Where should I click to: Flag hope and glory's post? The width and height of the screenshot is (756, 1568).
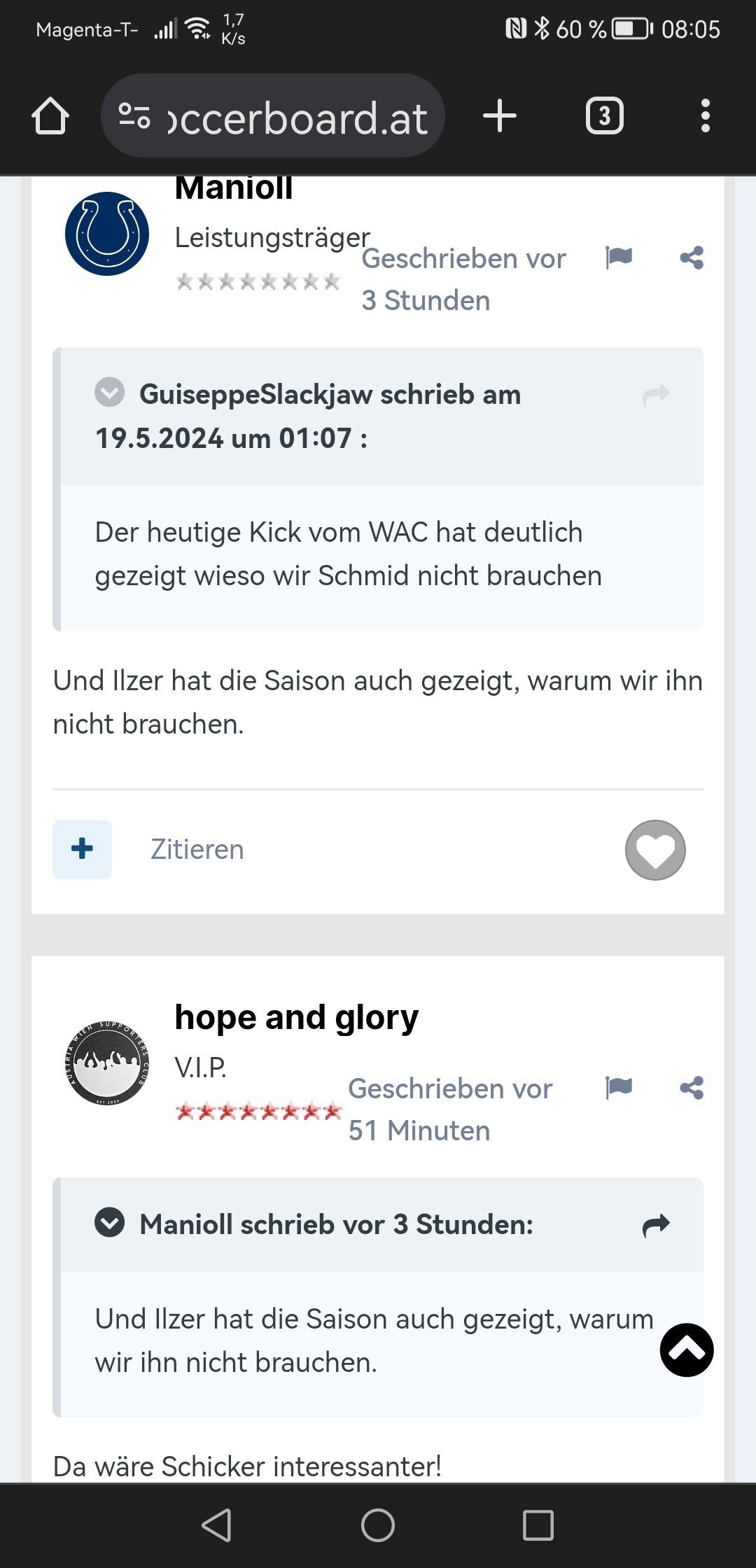pyautogui.click(x=619, y=1088)
